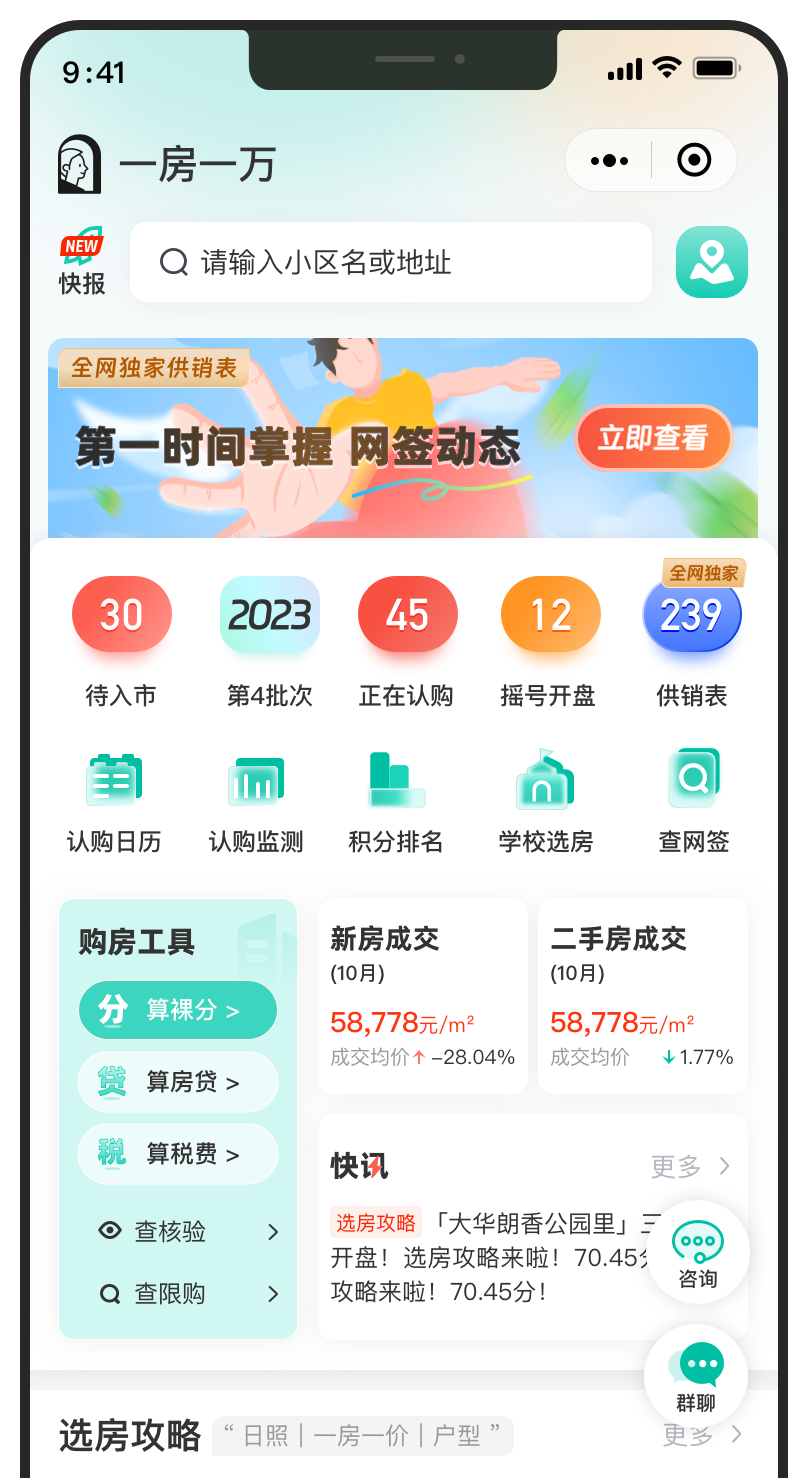Select 算裸分 calculator
Screen dimensions: 808x1478
pos(178,1010)
